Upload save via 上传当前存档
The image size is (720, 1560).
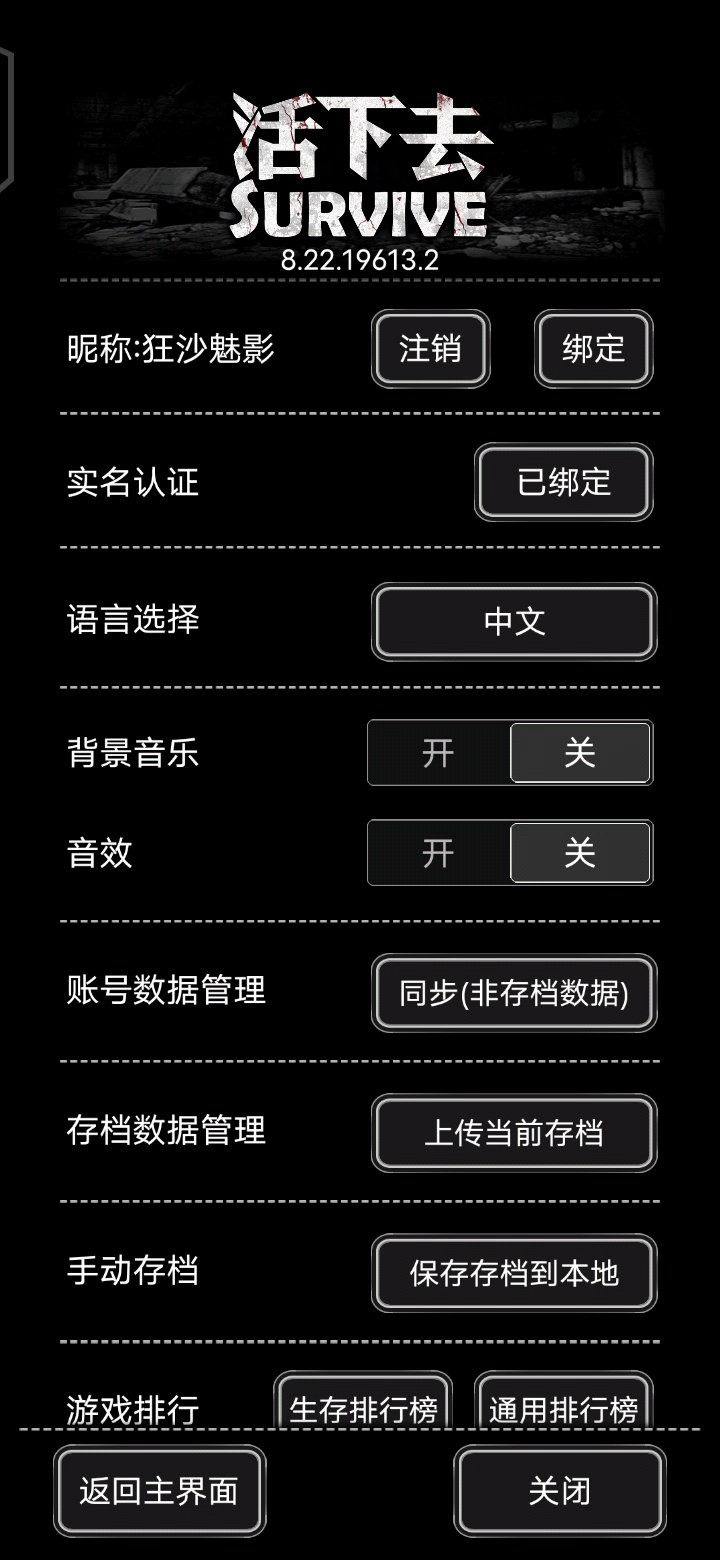[x=514, y=1133]
